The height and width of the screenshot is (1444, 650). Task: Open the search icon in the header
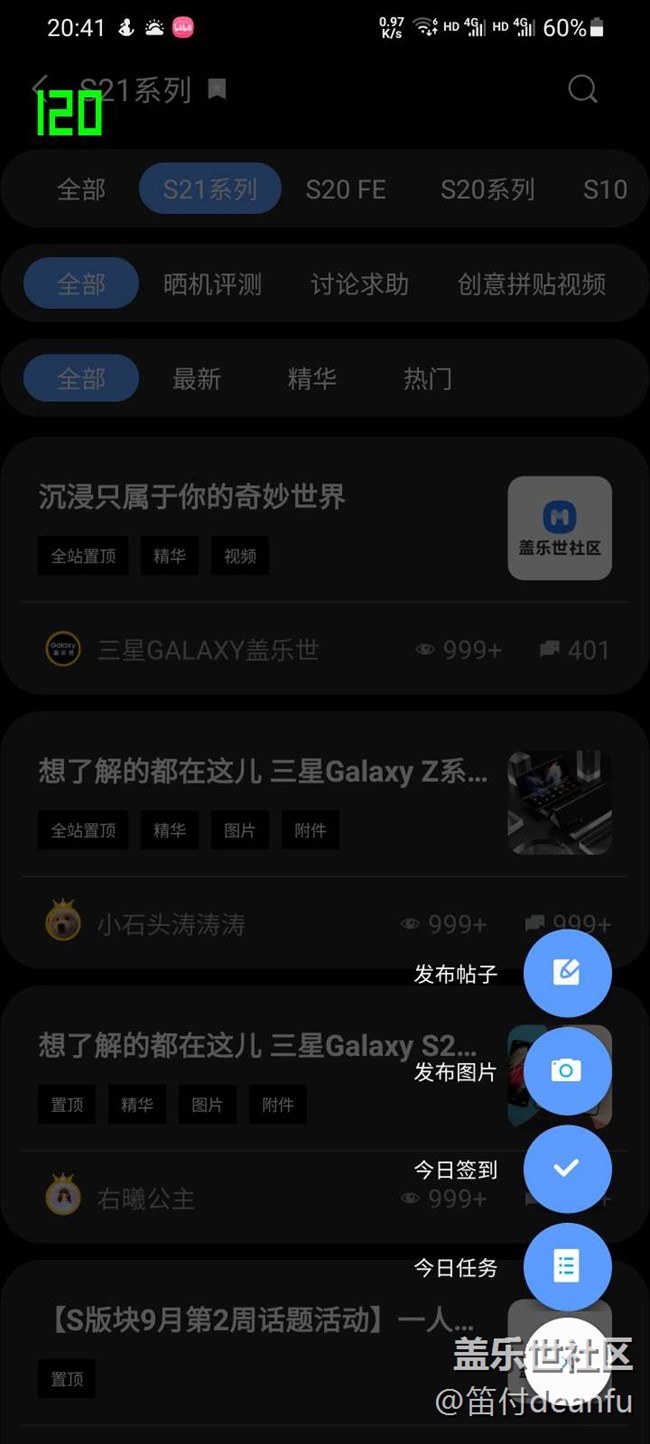[x=582, y=89]
